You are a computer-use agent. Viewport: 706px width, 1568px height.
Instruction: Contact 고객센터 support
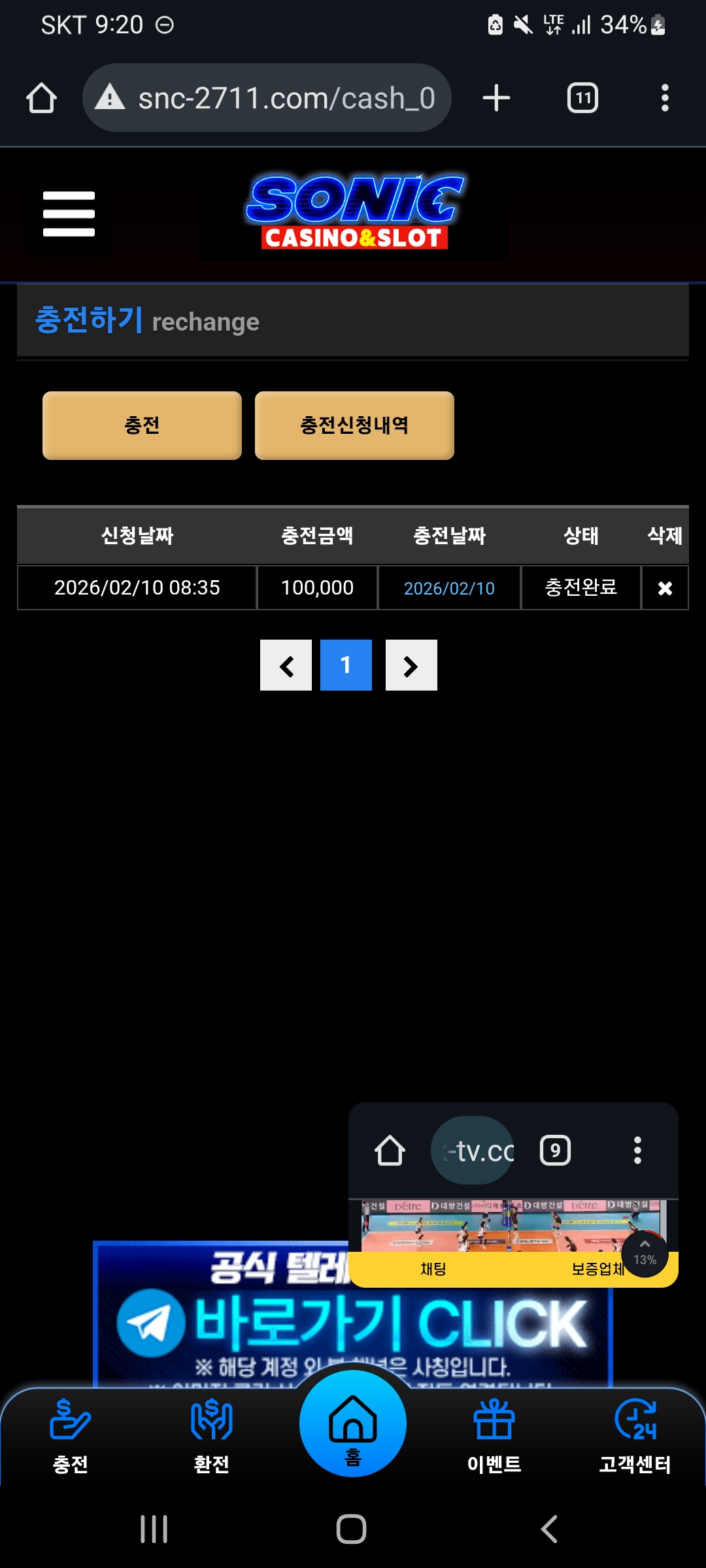click(x=635, y=1436)
